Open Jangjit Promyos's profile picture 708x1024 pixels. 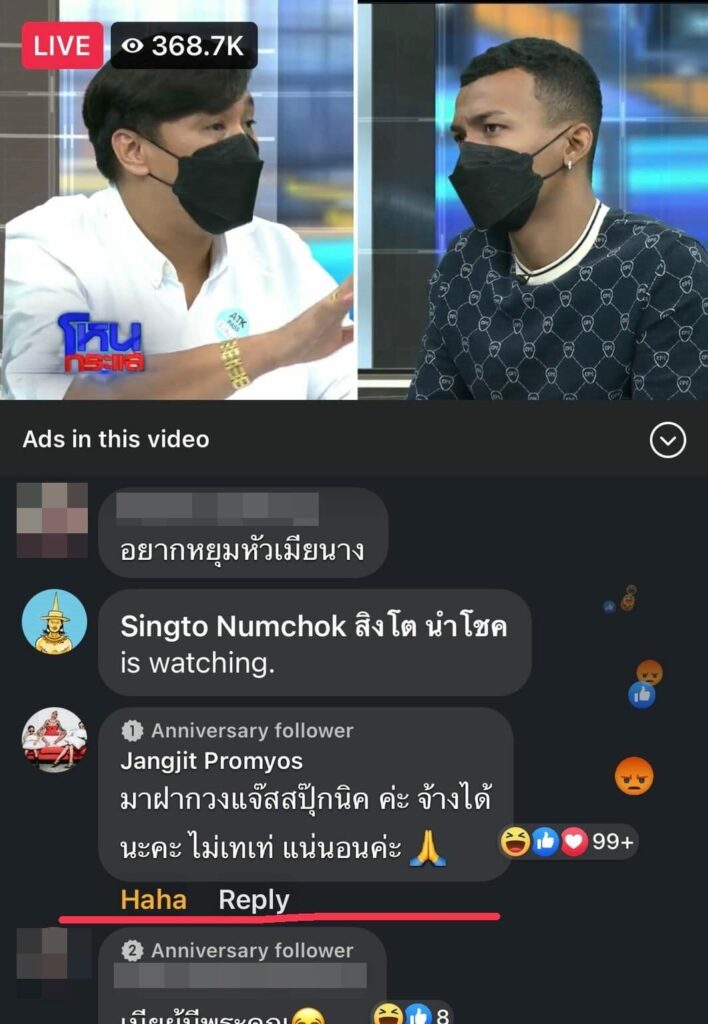pyautogui.click(x=54, y=739)
